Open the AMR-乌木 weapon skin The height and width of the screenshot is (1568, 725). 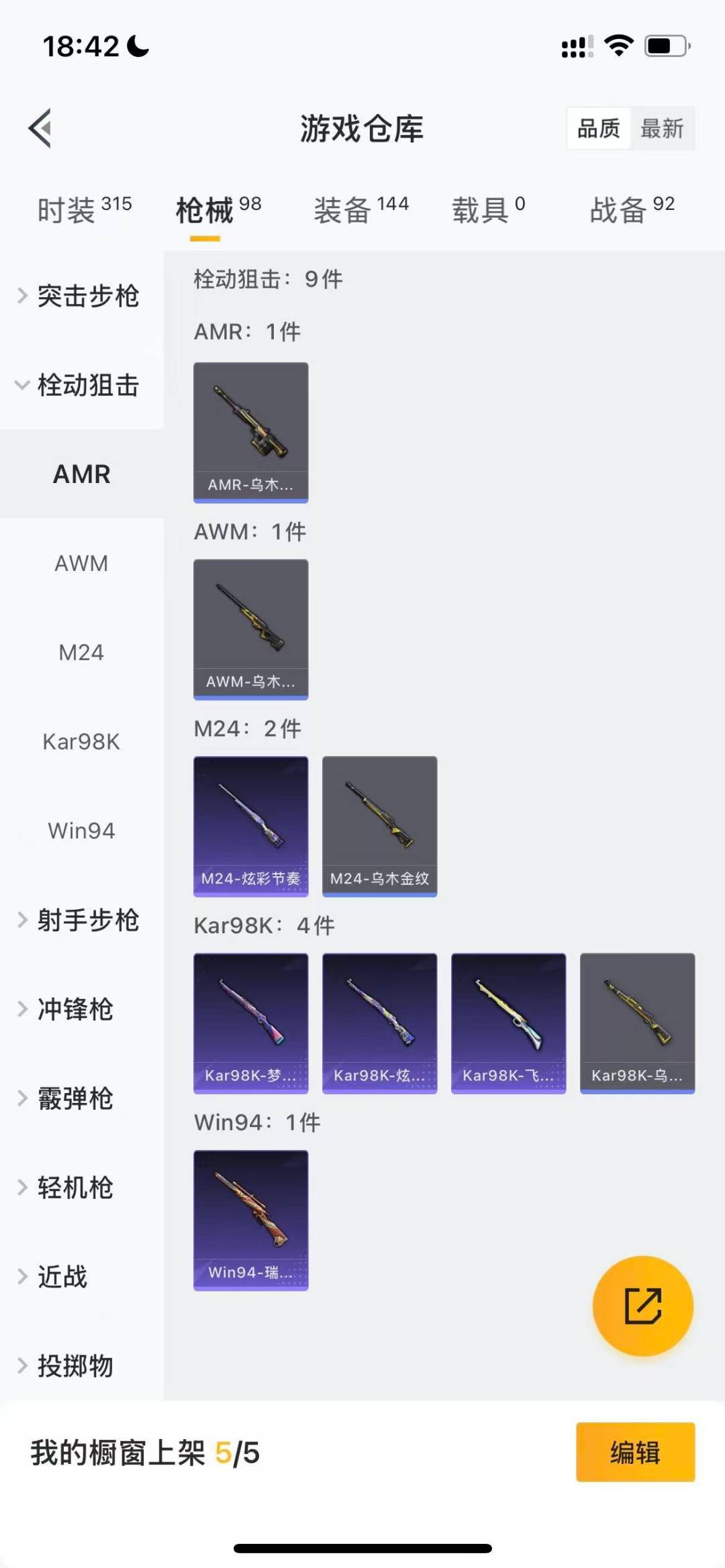coord(250,431)
